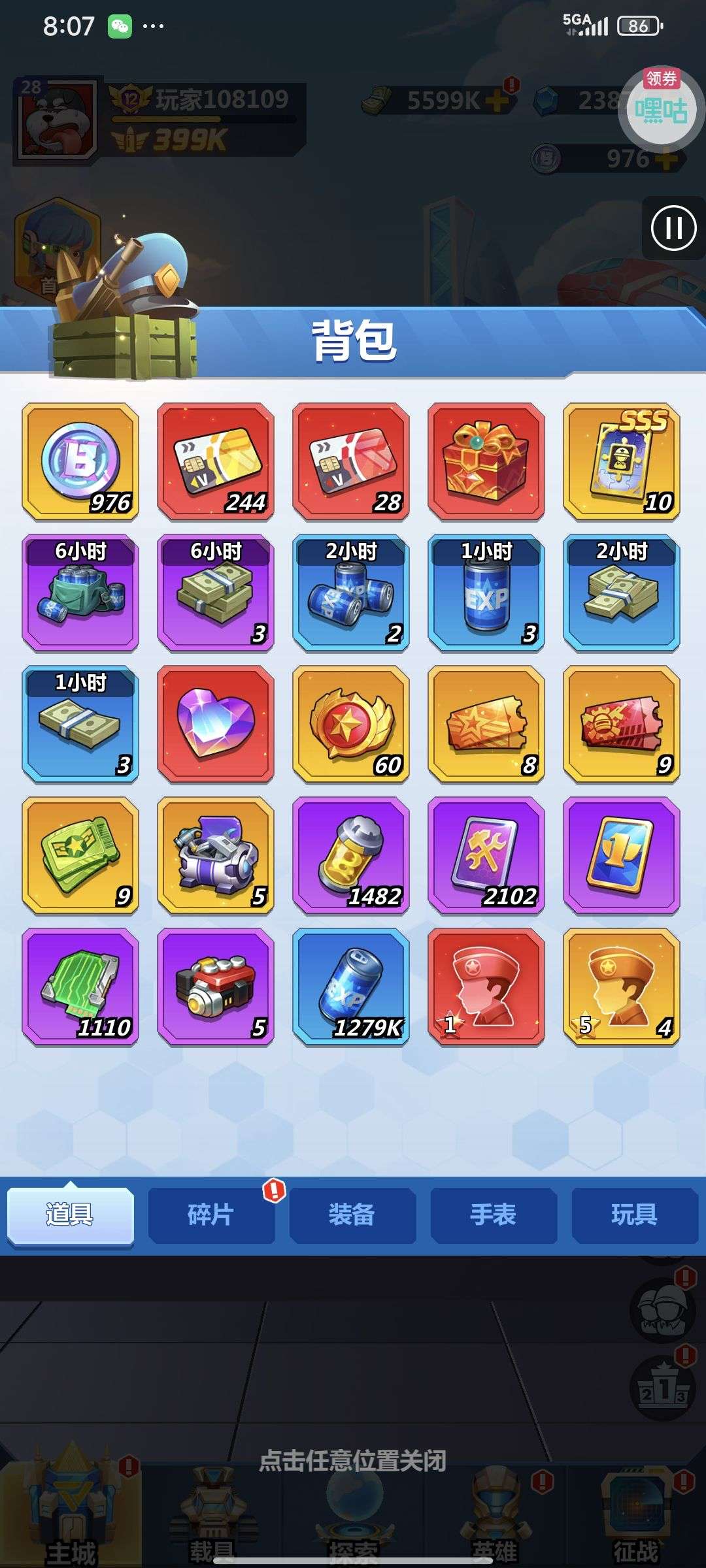The height and width of the screenshot is (1568, 706).
Task: Select the red card item showing 28
Action: coord(351,461)
